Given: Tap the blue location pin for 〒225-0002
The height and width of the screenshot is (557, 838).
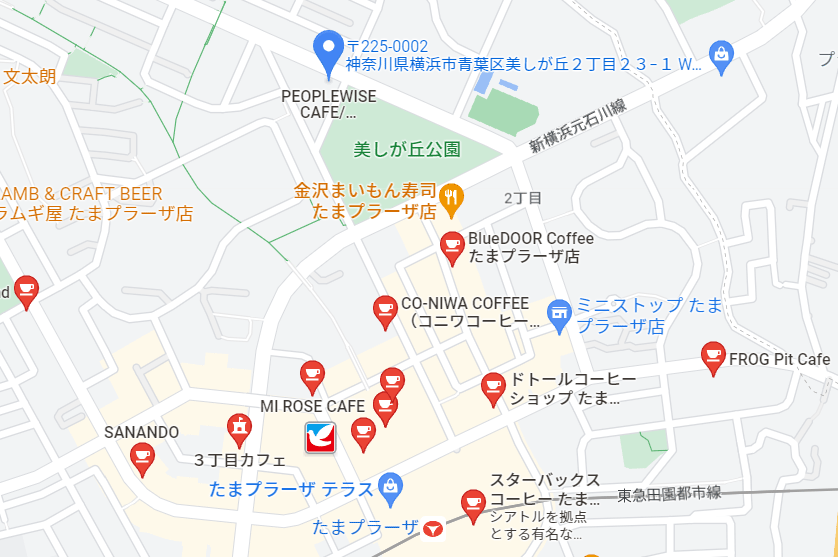Looking at the screenshot, I should point(328,50).
